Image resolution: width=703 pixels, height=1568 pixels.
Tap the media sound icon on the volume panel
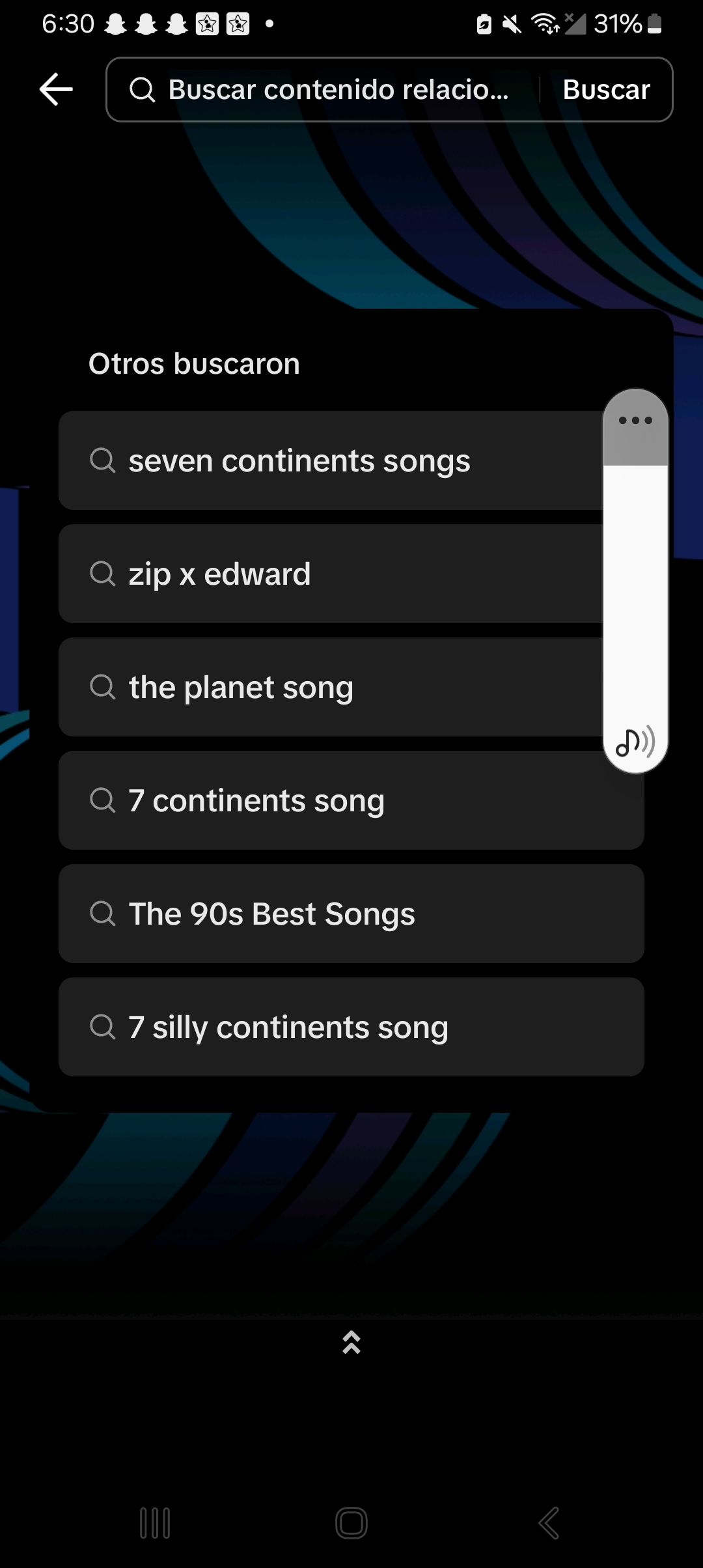pyautogui.click(x=635, y=742)
